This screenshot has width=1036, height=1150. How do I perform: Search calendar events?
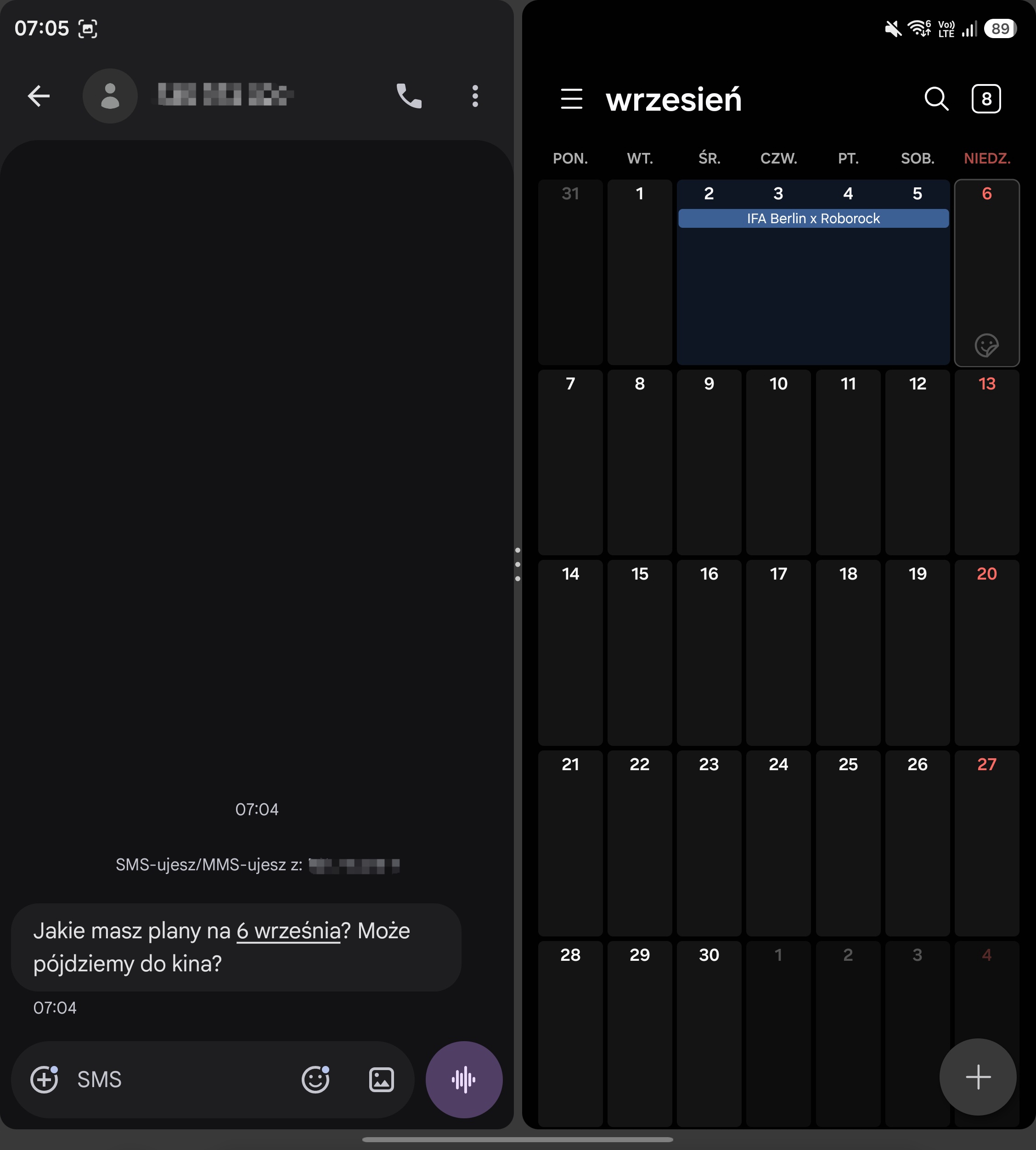tap(936, 98)
